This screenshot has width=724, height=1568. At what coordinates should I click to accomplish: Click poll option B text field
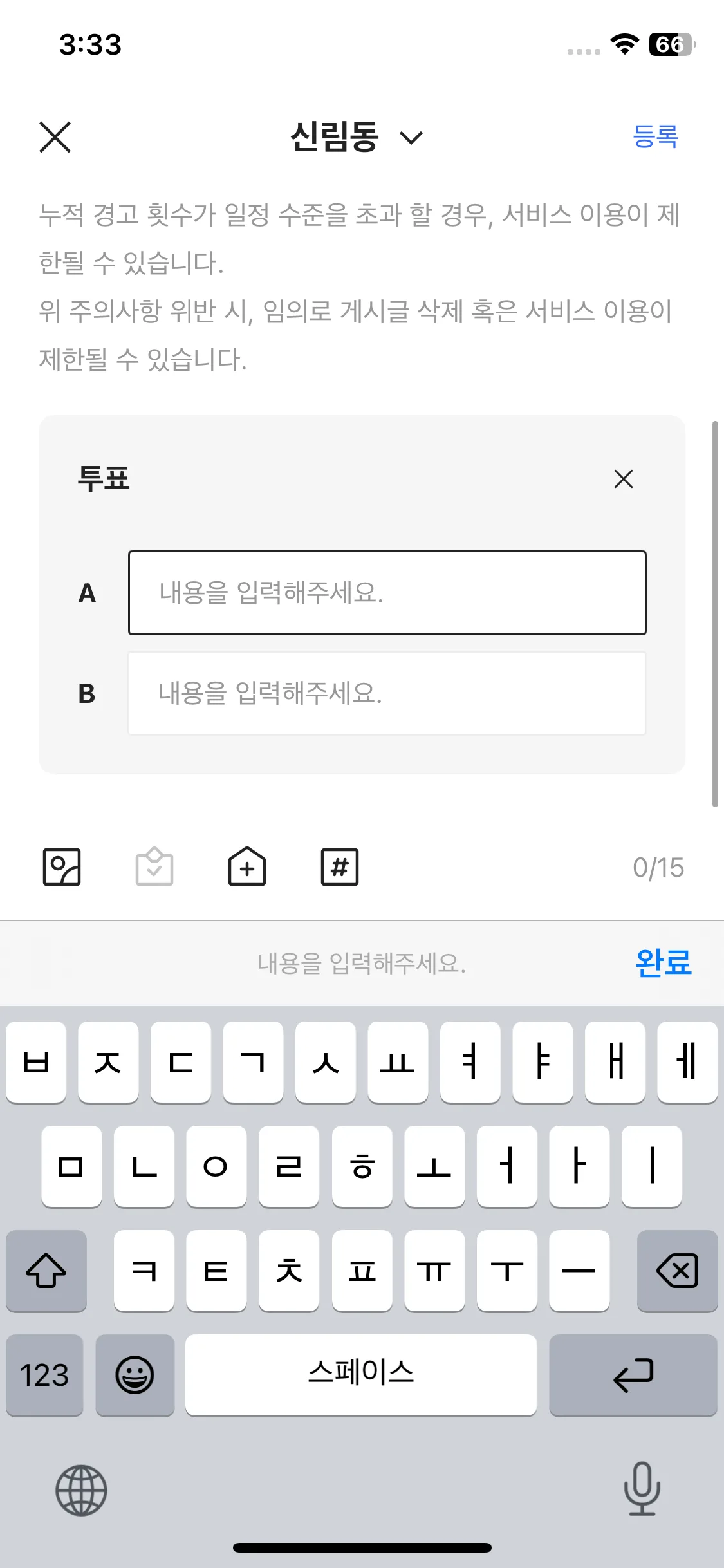point(386,693)
